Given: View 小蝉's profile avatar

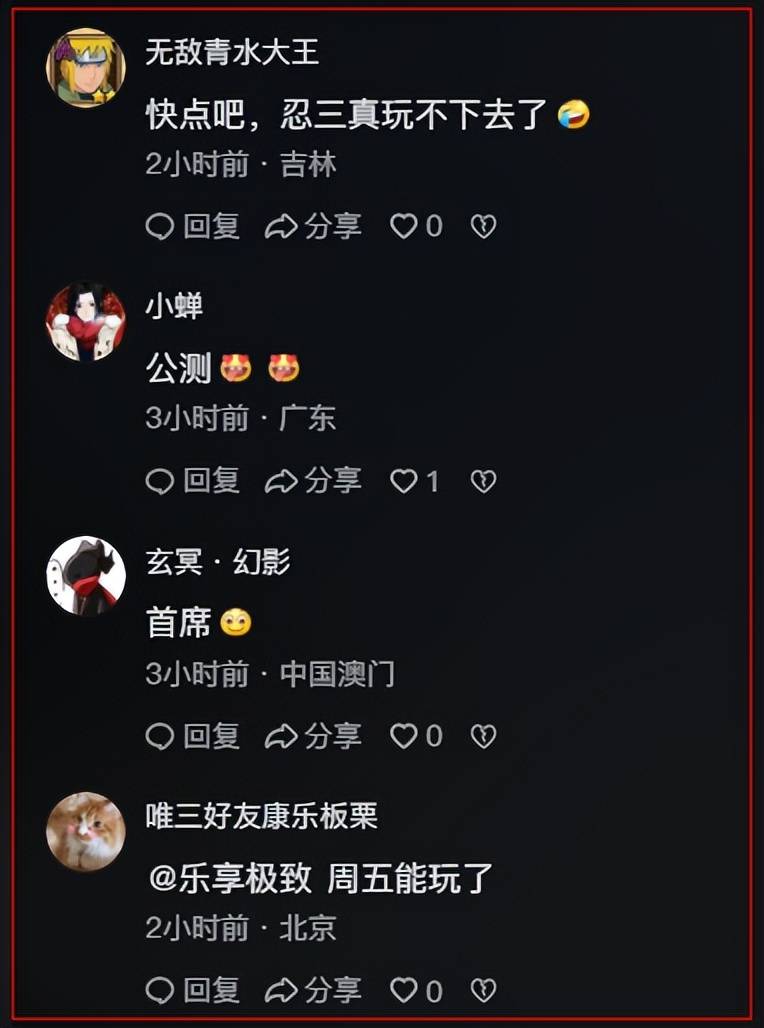Looking at the screenshot, I should [x=86, y=321].
